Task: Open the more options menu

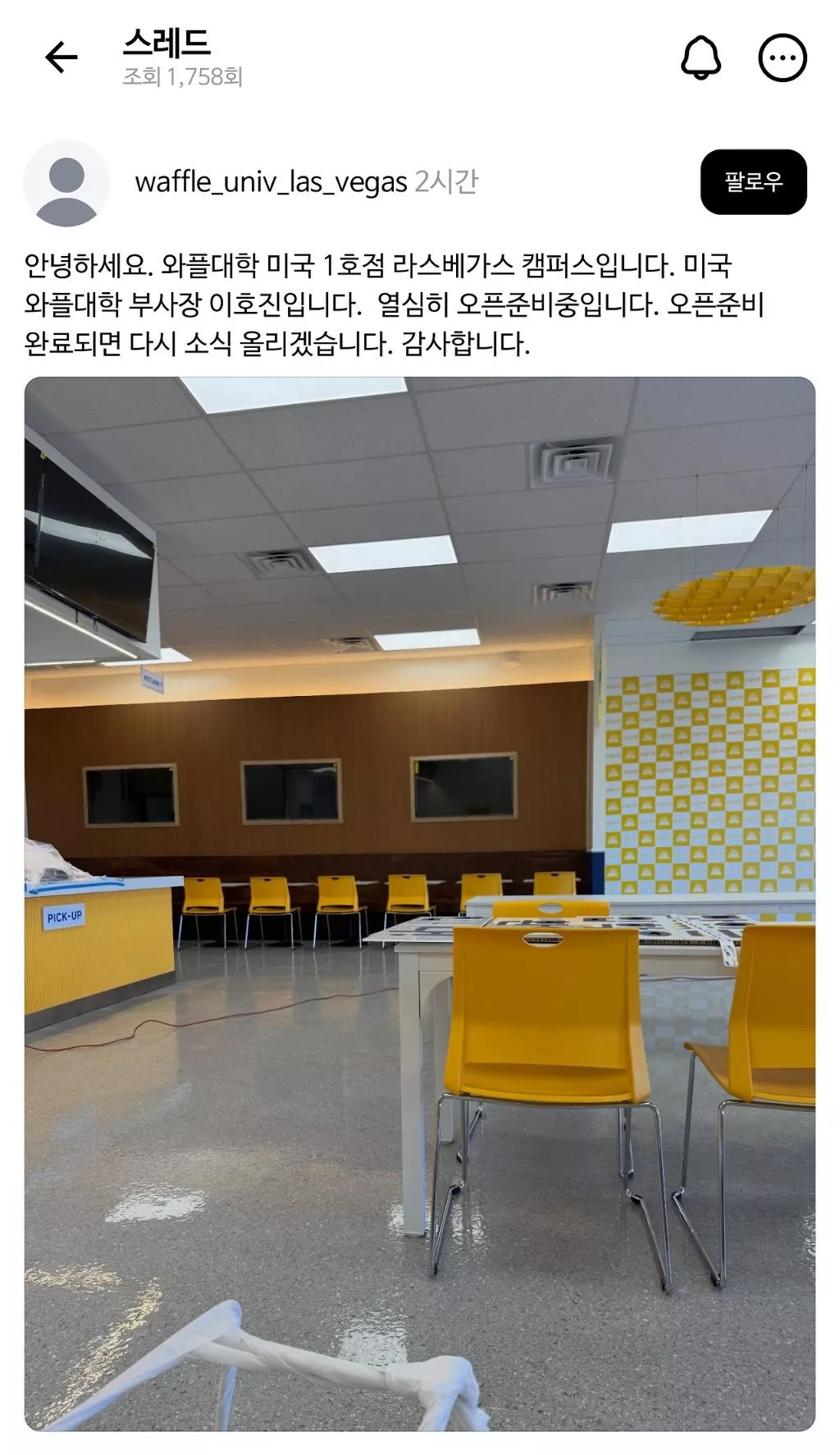Action: (x=783, y=57)
